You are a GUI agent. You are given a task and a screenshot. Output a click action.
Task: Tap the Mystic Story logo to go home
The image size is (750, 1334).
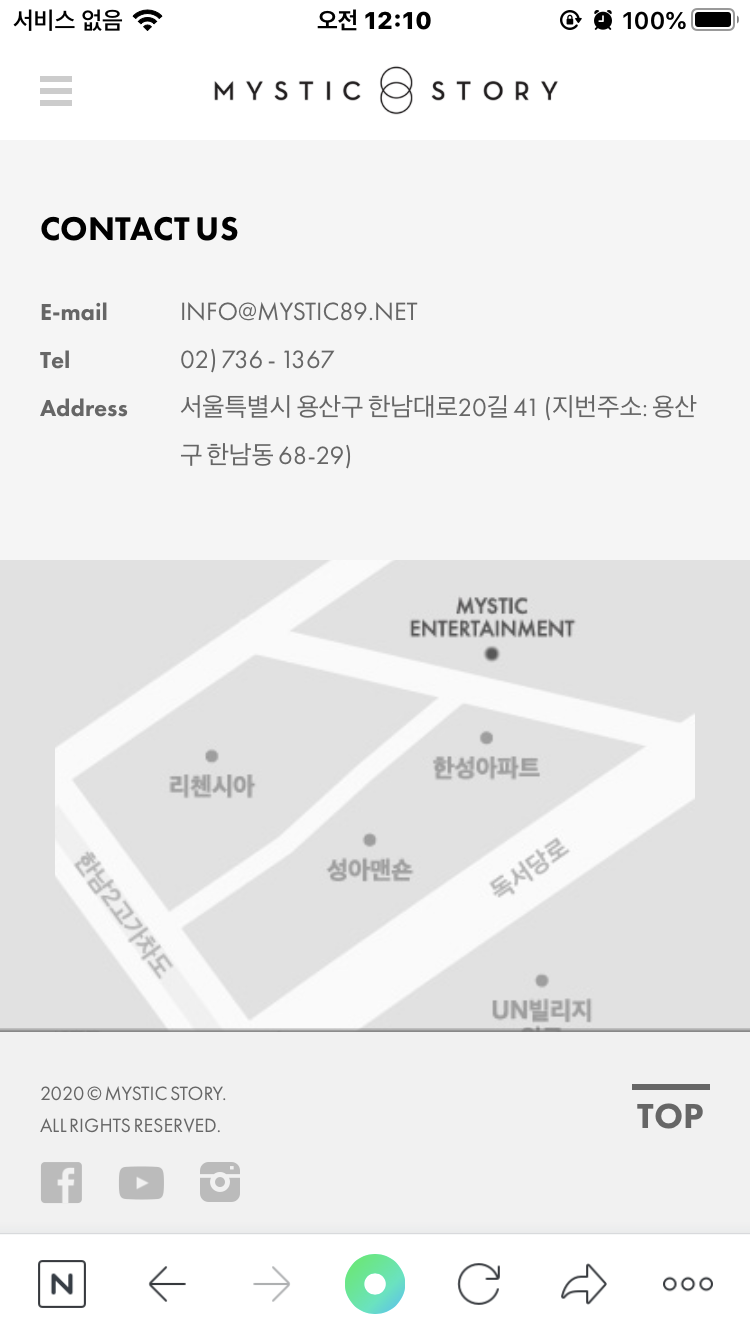point(385,91)
